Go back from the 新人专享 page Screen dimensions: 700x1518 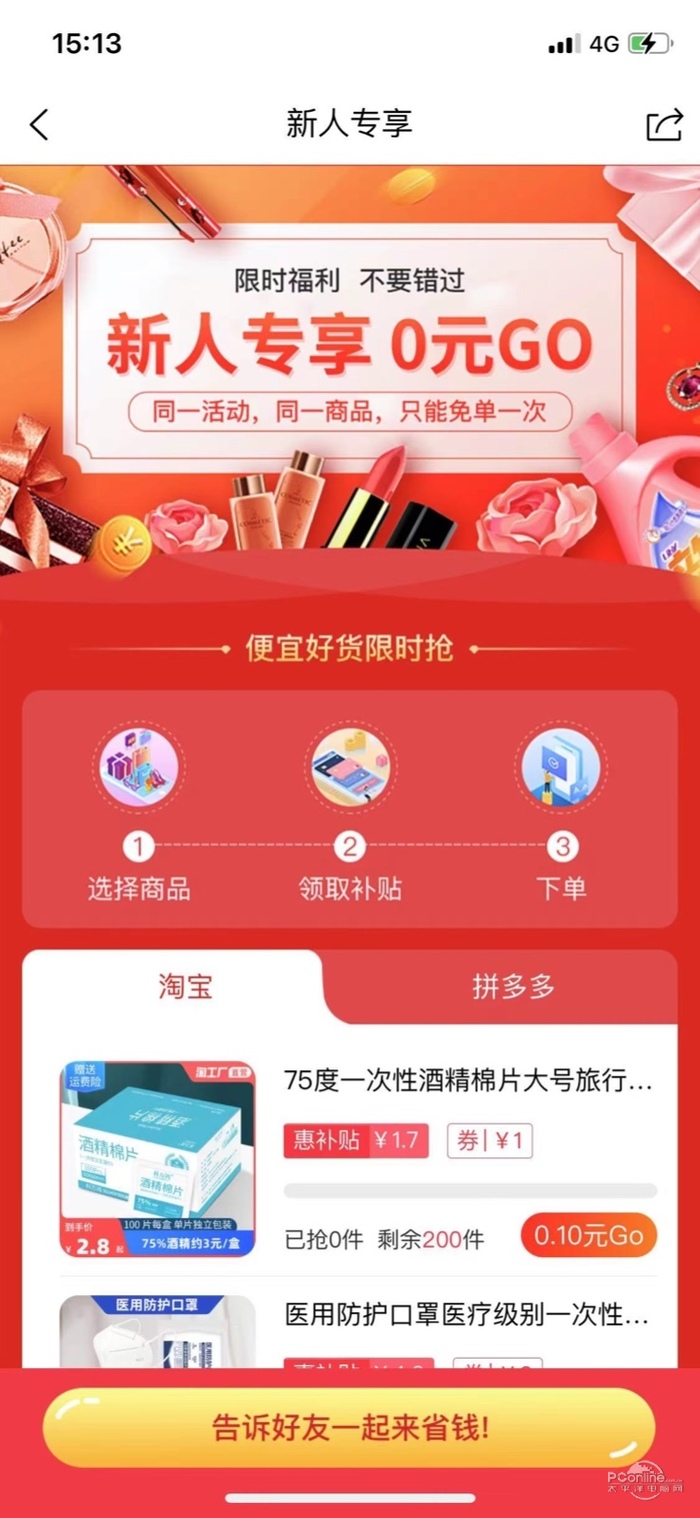(x=40, y=125)
